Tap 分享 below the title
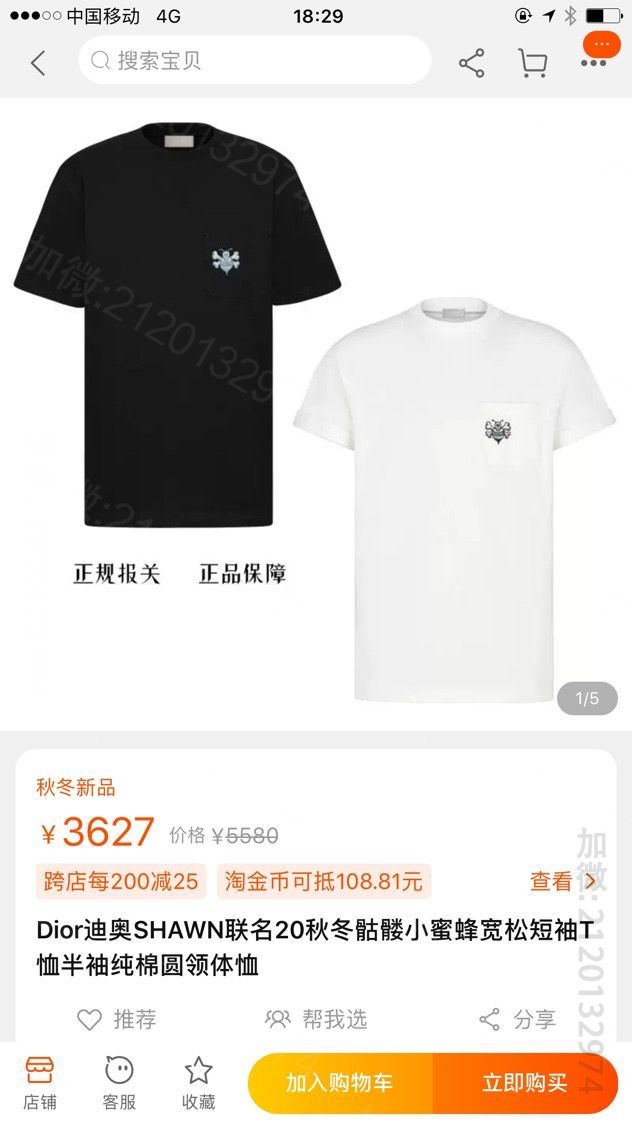 pyautogui.click(x=517, y=1019)
